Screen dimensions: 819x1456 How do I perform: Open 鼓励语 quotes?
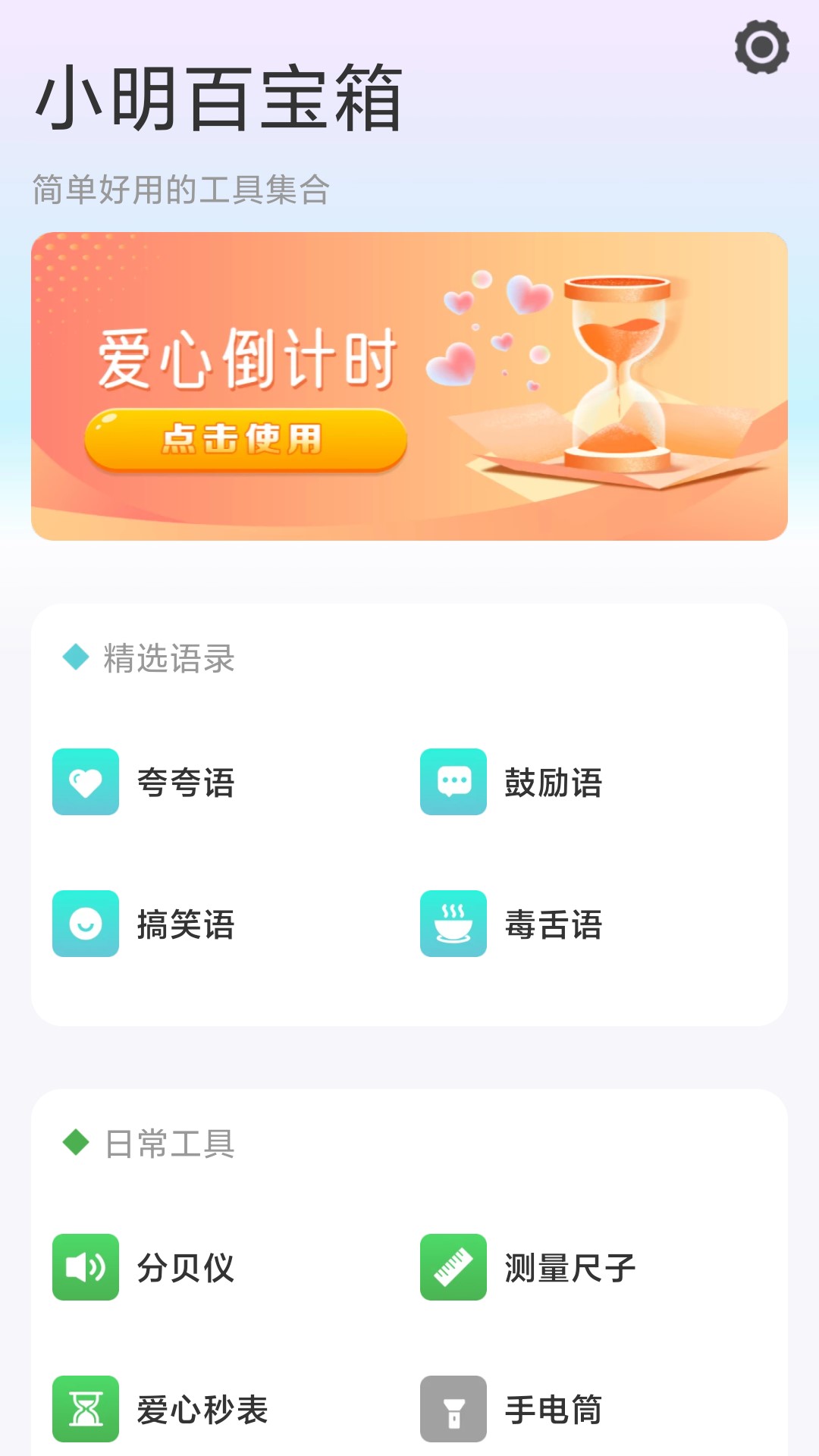[x=512, y=782]
